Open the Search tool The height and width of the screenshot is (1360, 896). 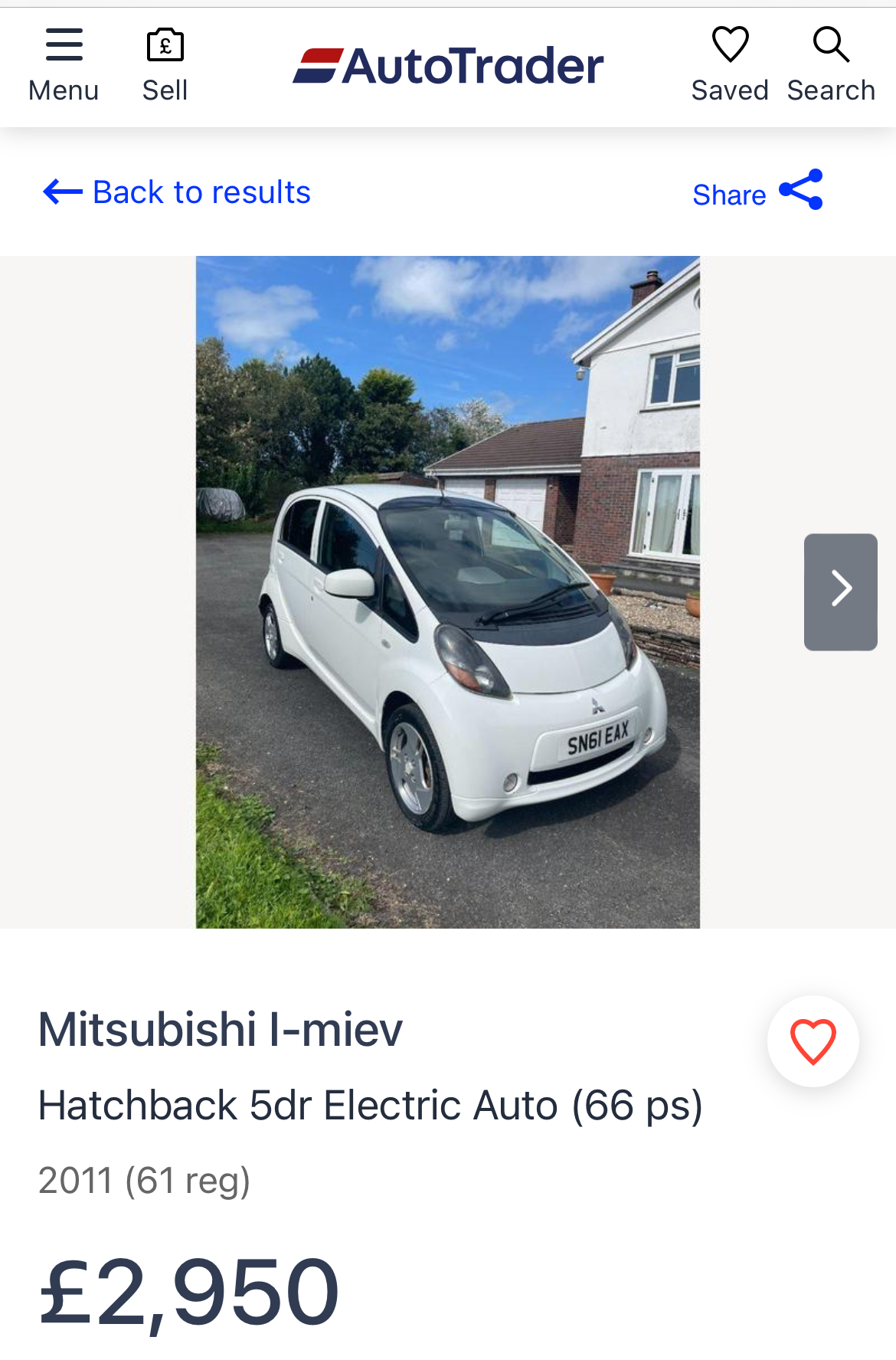pyautogui.click(x=831, y=64)
